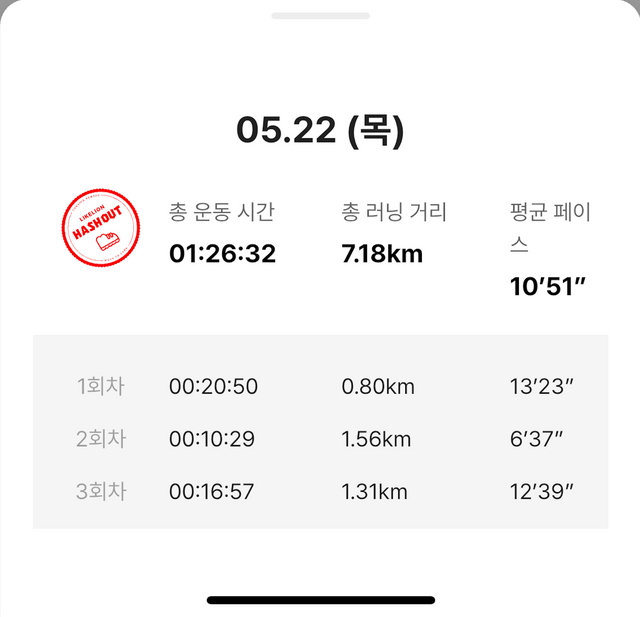Screen dimensions: 640x617
Task: Tap the grabber handle atop the sheet
Action: [320, 16]
